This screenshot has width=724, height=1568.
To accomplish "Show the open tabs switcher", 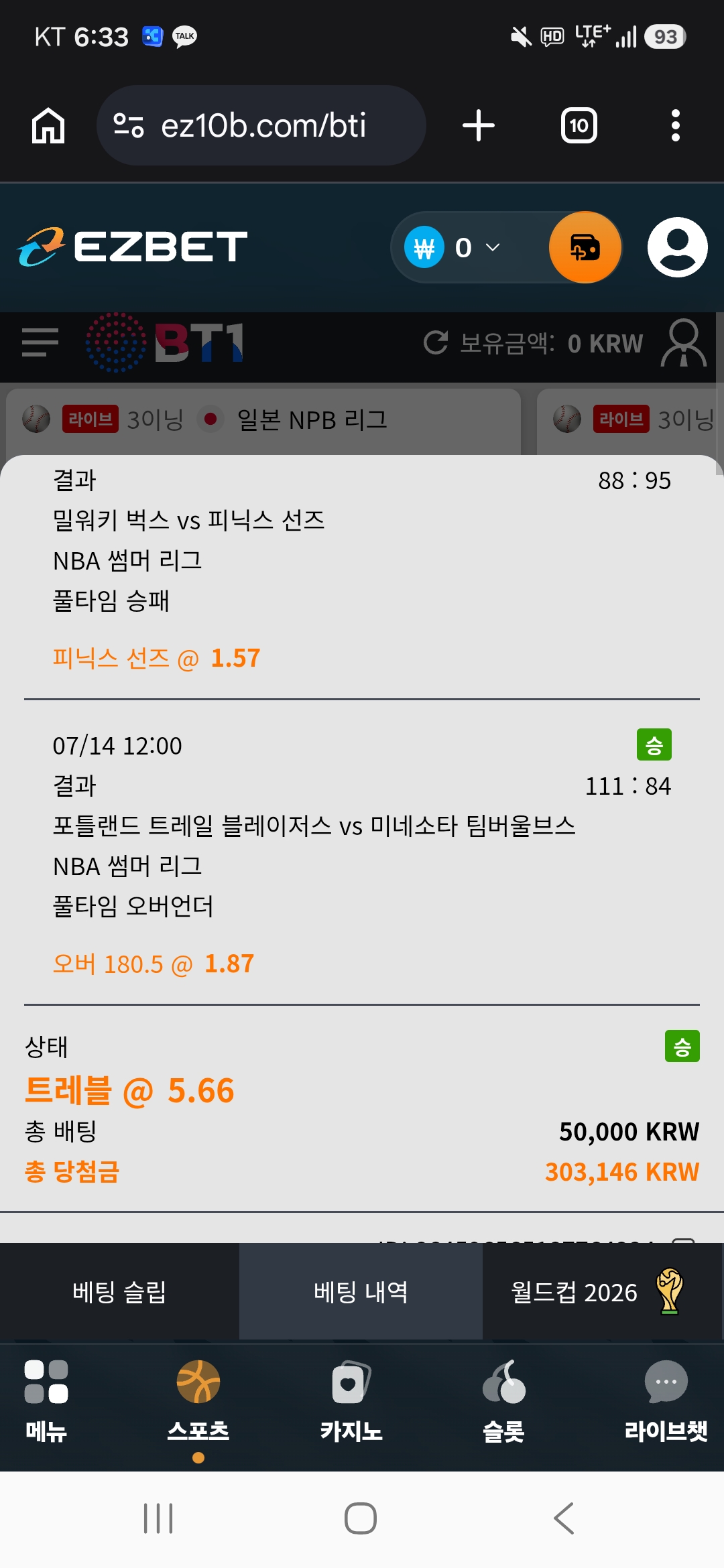I will click(579, 125).
